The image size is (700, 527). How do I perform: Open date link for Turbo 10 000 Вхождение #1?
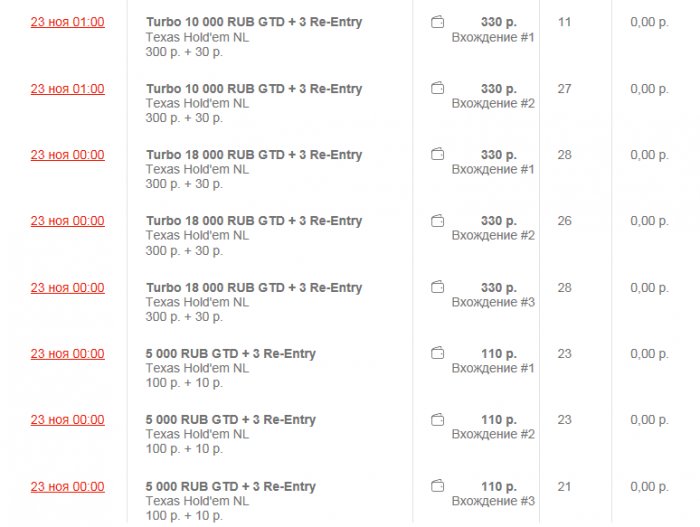click(x=67, y=22)
